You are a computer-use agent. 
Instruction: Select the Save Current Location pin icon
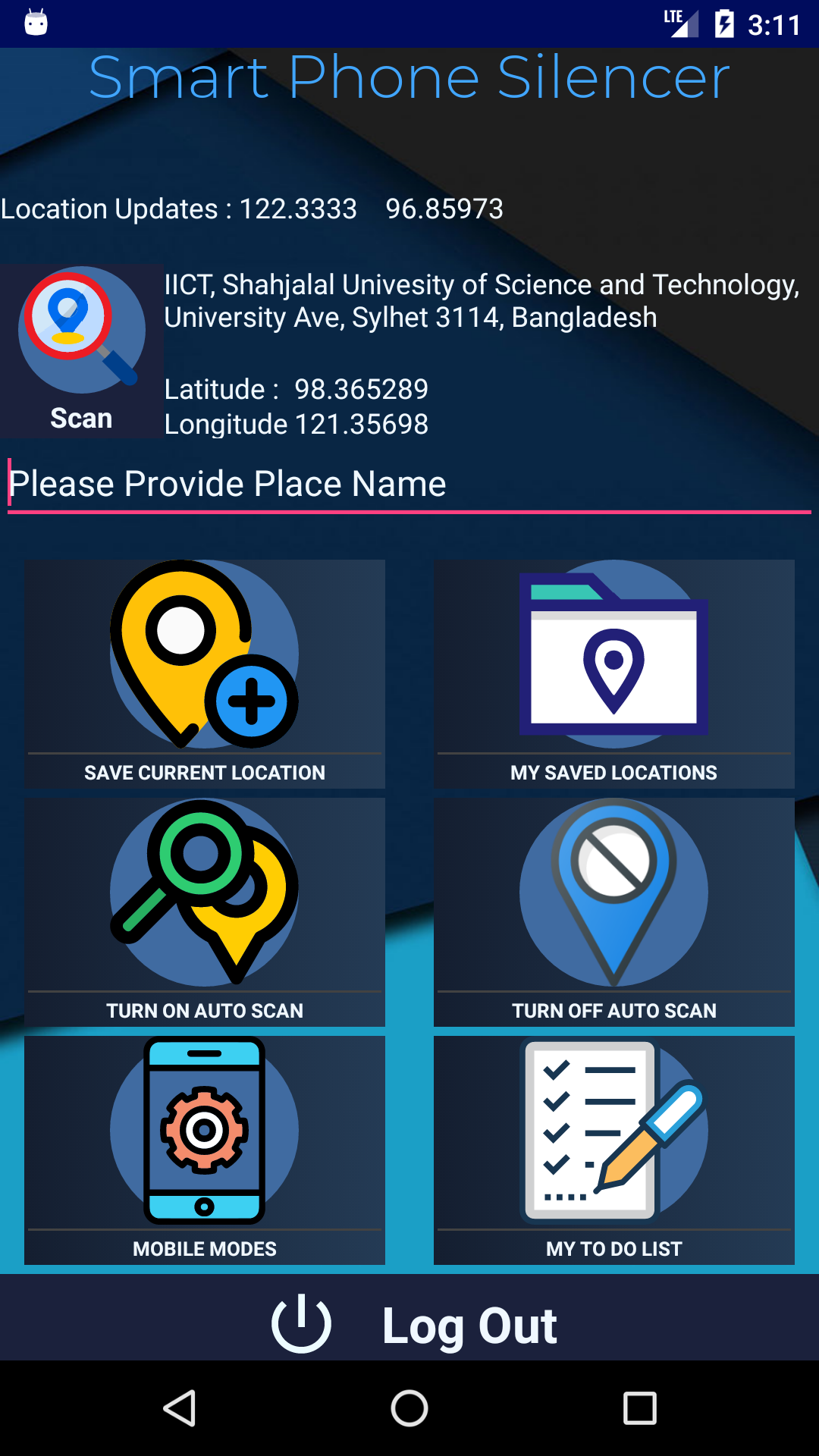[x=203, y=656]
